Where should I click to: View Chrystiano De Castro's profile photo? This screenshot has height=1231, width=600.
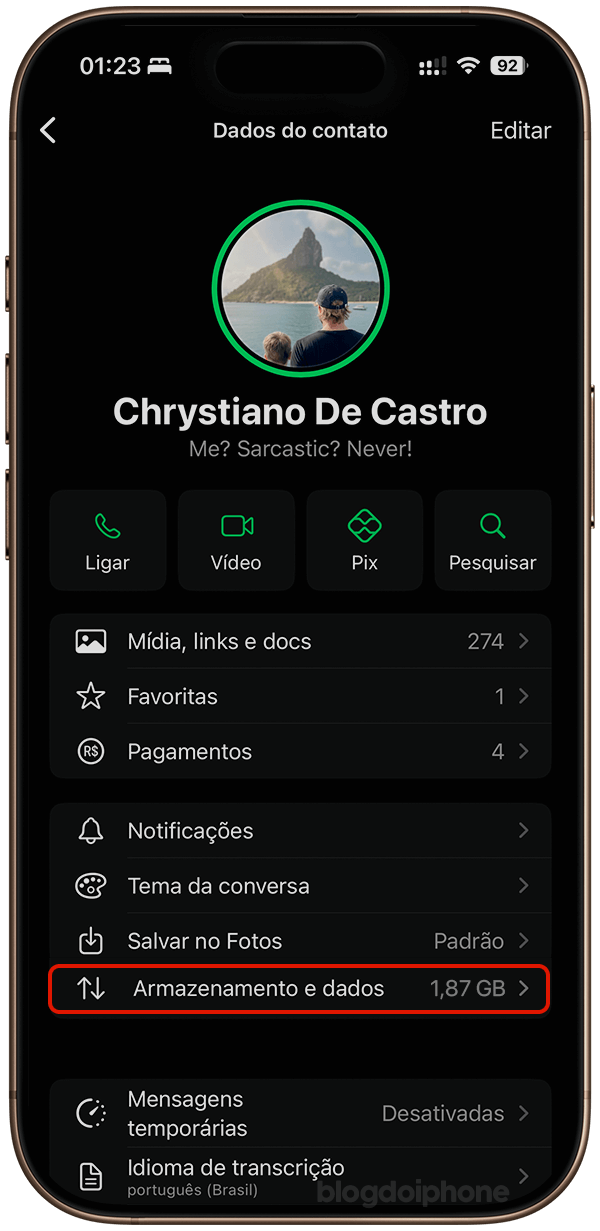(300, 289)
